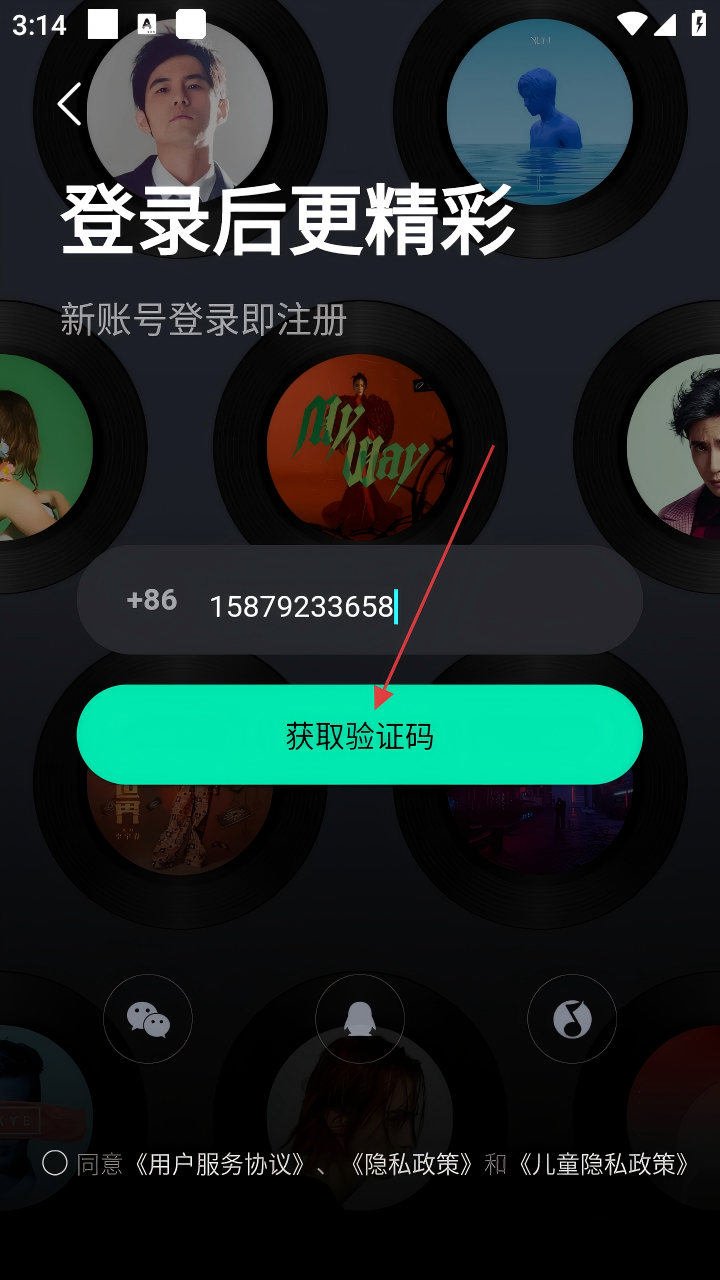The image size is (720, 1280).
Task: Tap the 获取验证码 button
Action: (360, 736)
